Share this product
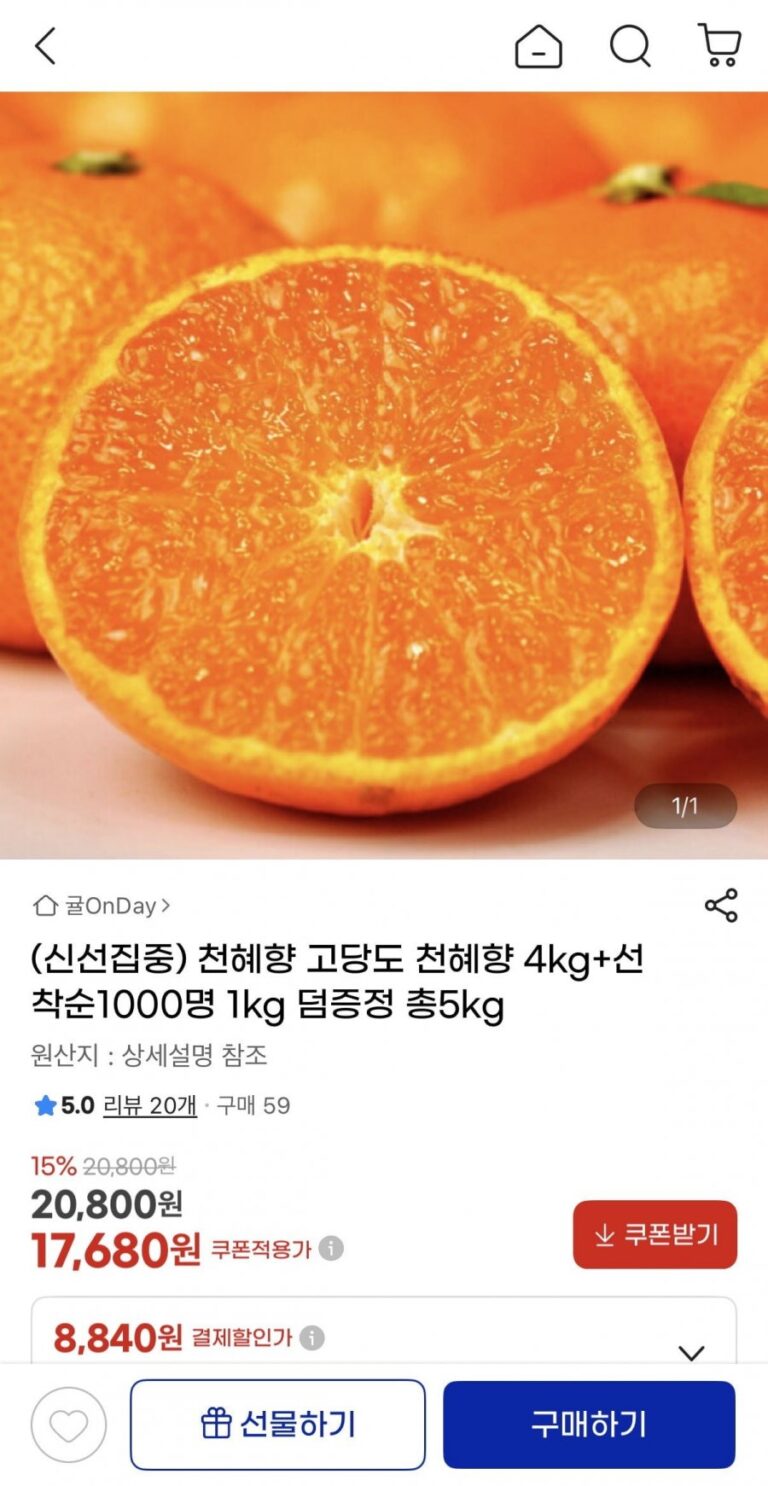 pyautogui.click(x=721, y=905)
